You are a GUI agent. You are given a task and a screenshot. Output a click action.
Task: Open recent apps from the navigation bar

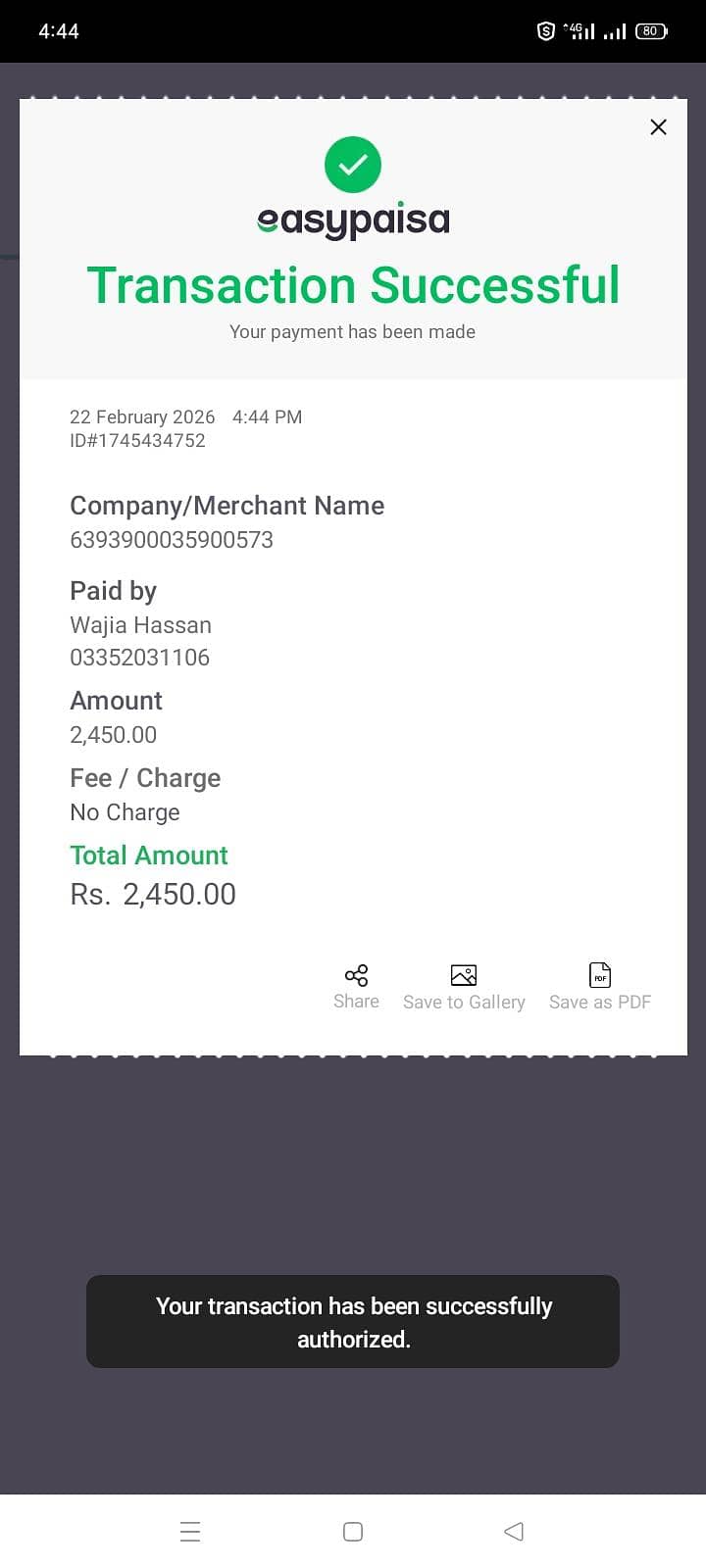(190, 1531)
